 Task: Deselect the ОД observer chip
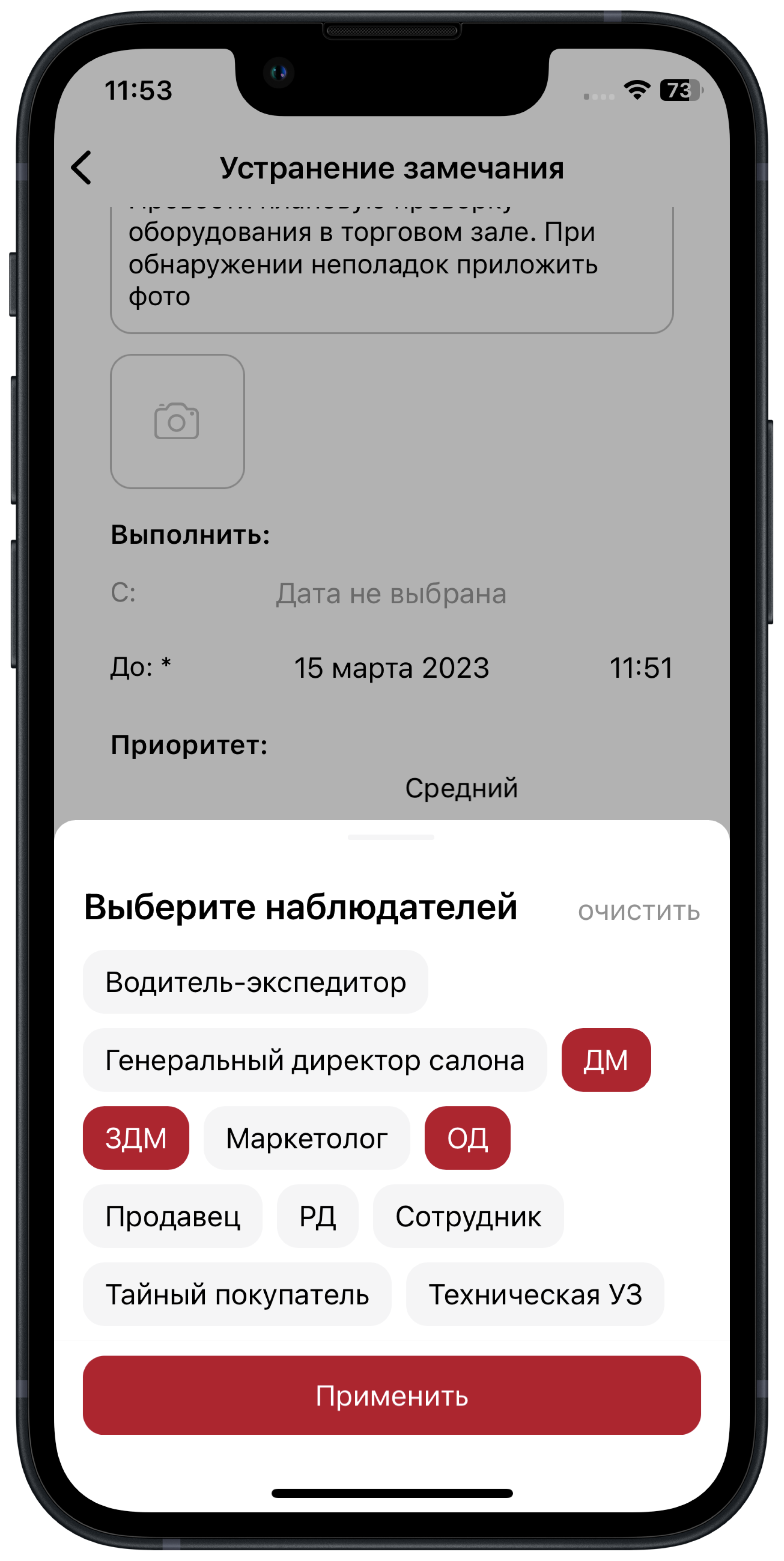[x=467, y=1138]
